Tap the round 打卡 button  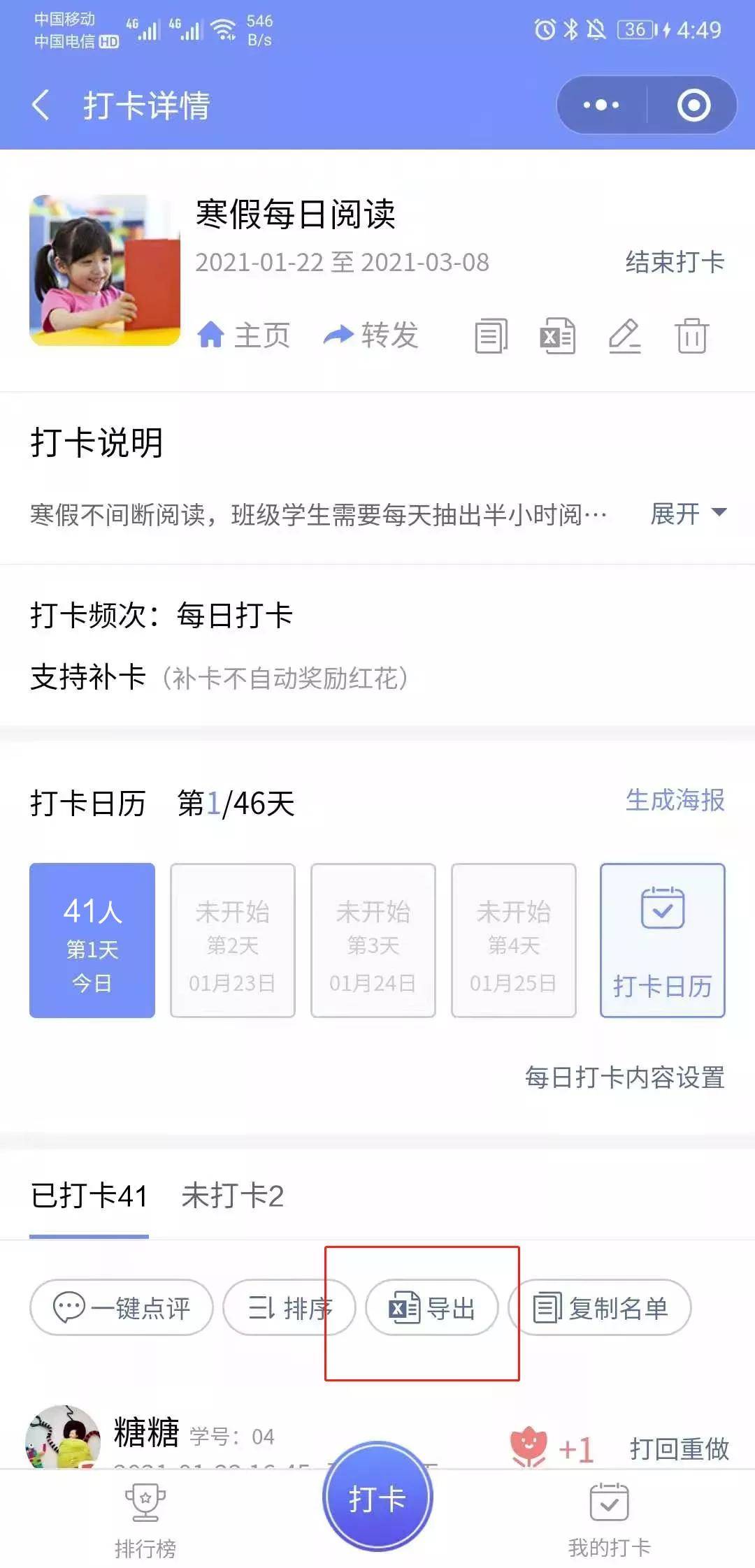[x=377, y=1496]
